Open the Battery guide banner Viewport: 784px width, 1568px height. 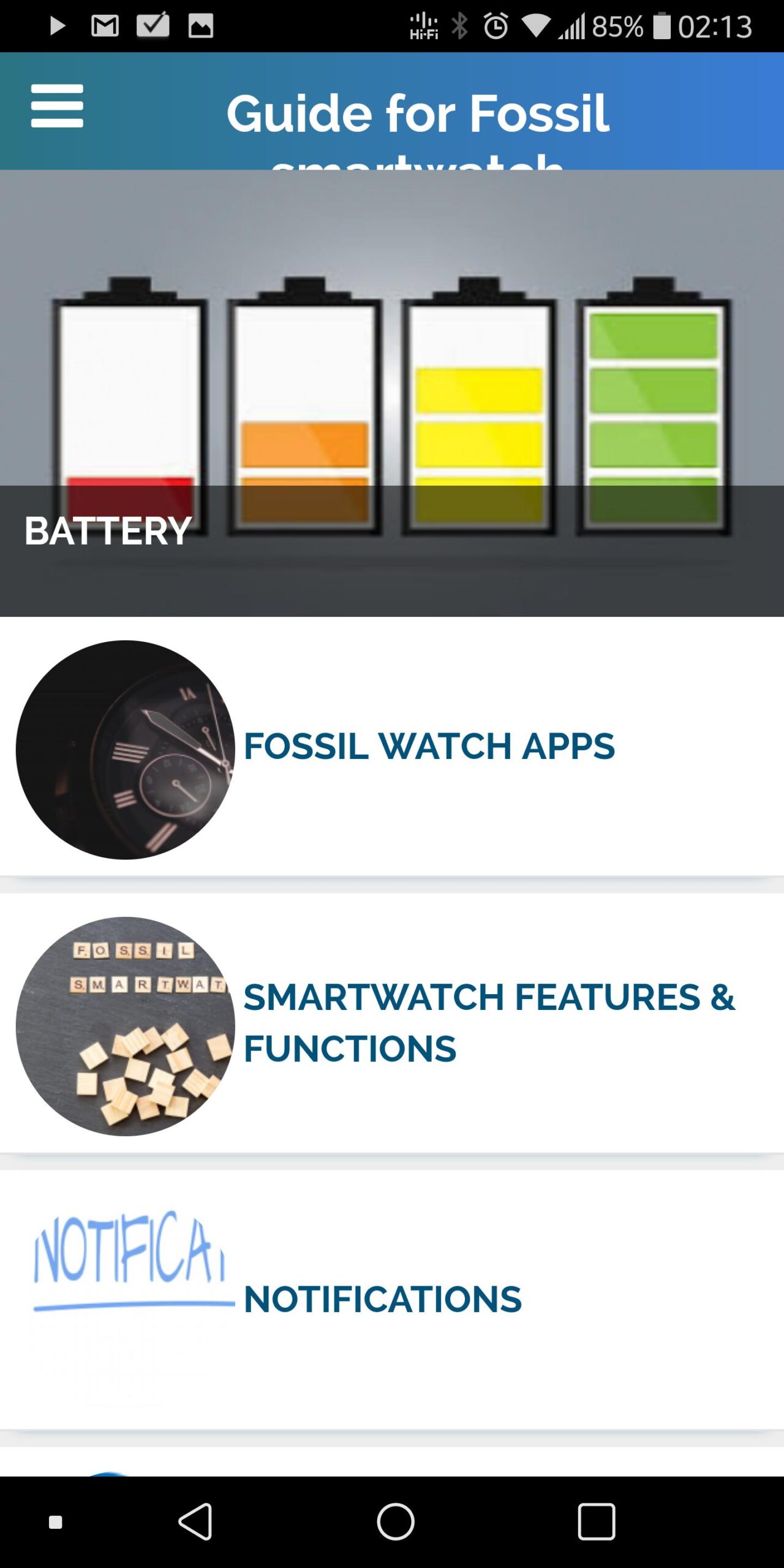point(392,393)
